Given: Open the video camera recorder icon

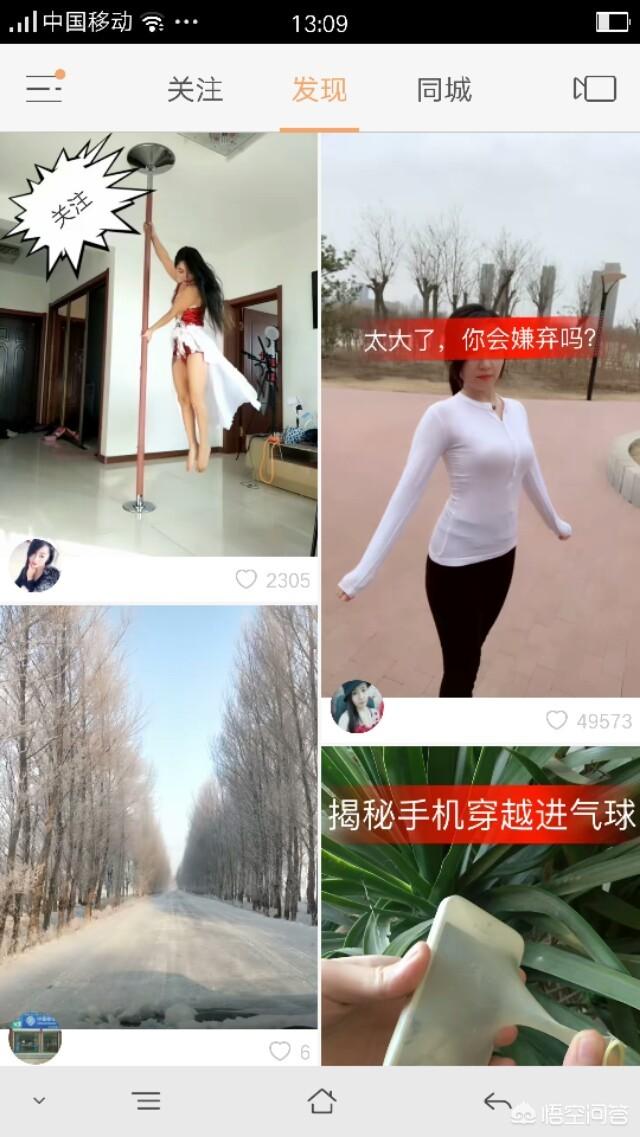Looking at the screenshot, I should click(x=594, y=89).
